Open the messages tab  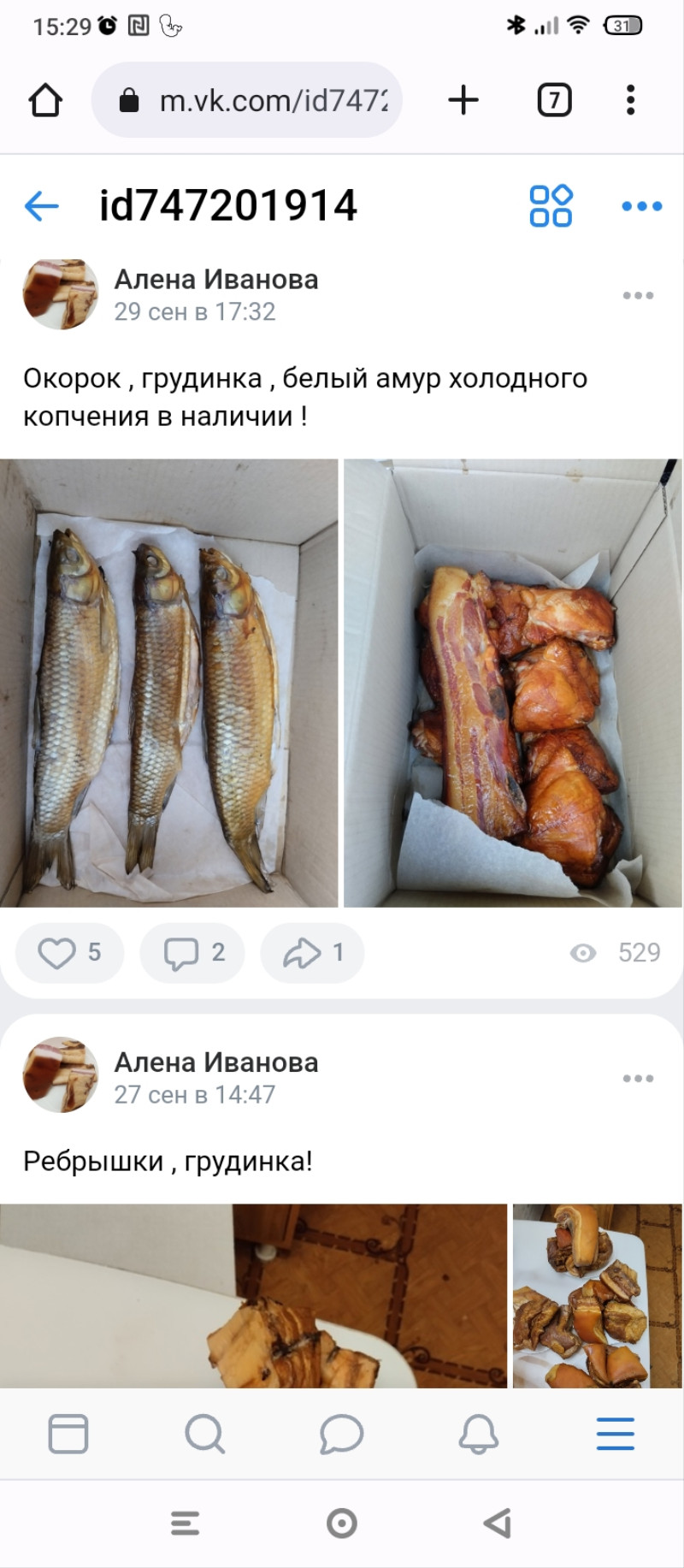tap(342, 1435)
